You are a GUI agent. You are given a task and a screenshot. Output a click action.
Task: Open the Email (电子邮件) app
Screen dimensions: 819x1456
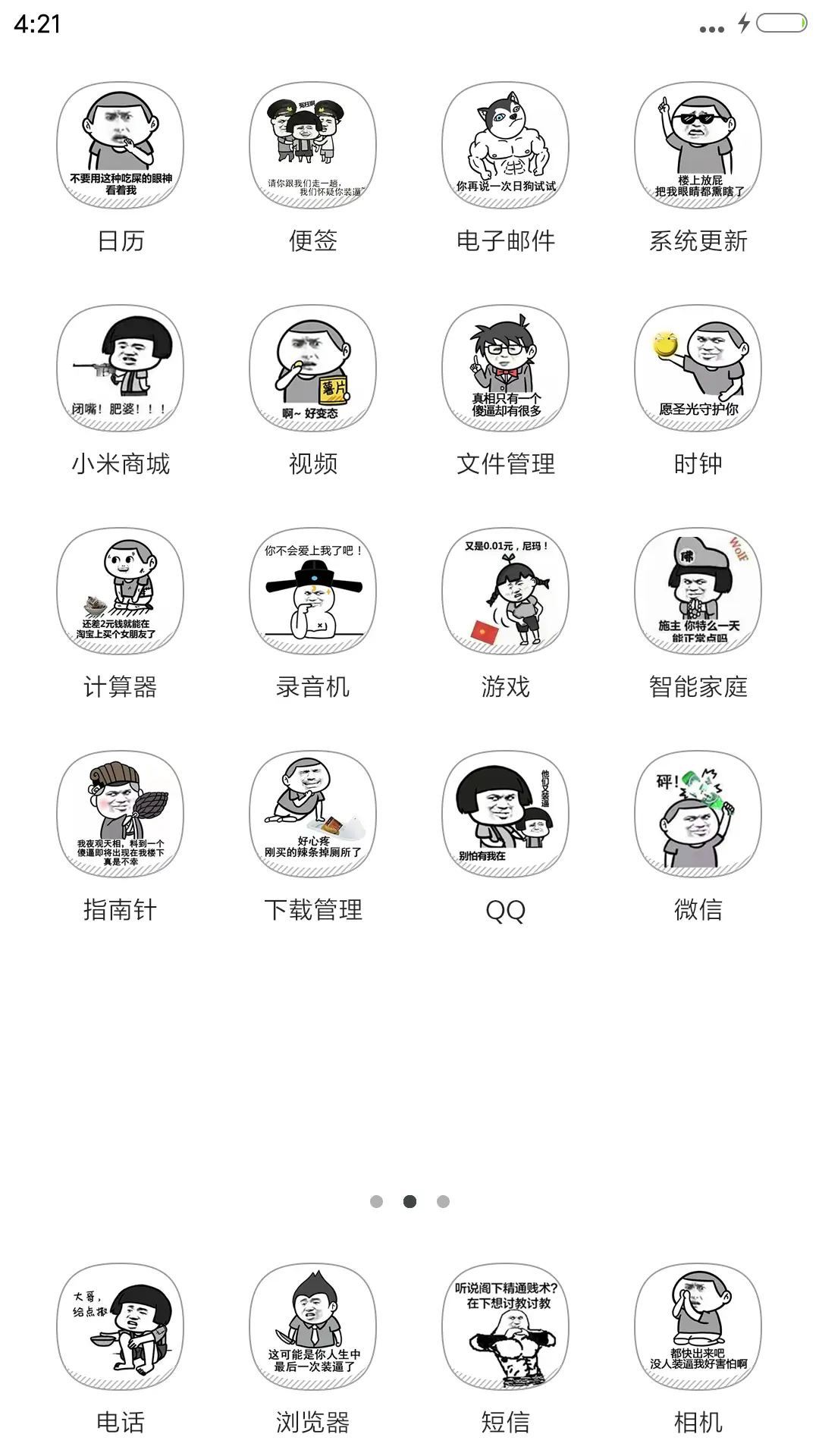[x=506, y=144]
